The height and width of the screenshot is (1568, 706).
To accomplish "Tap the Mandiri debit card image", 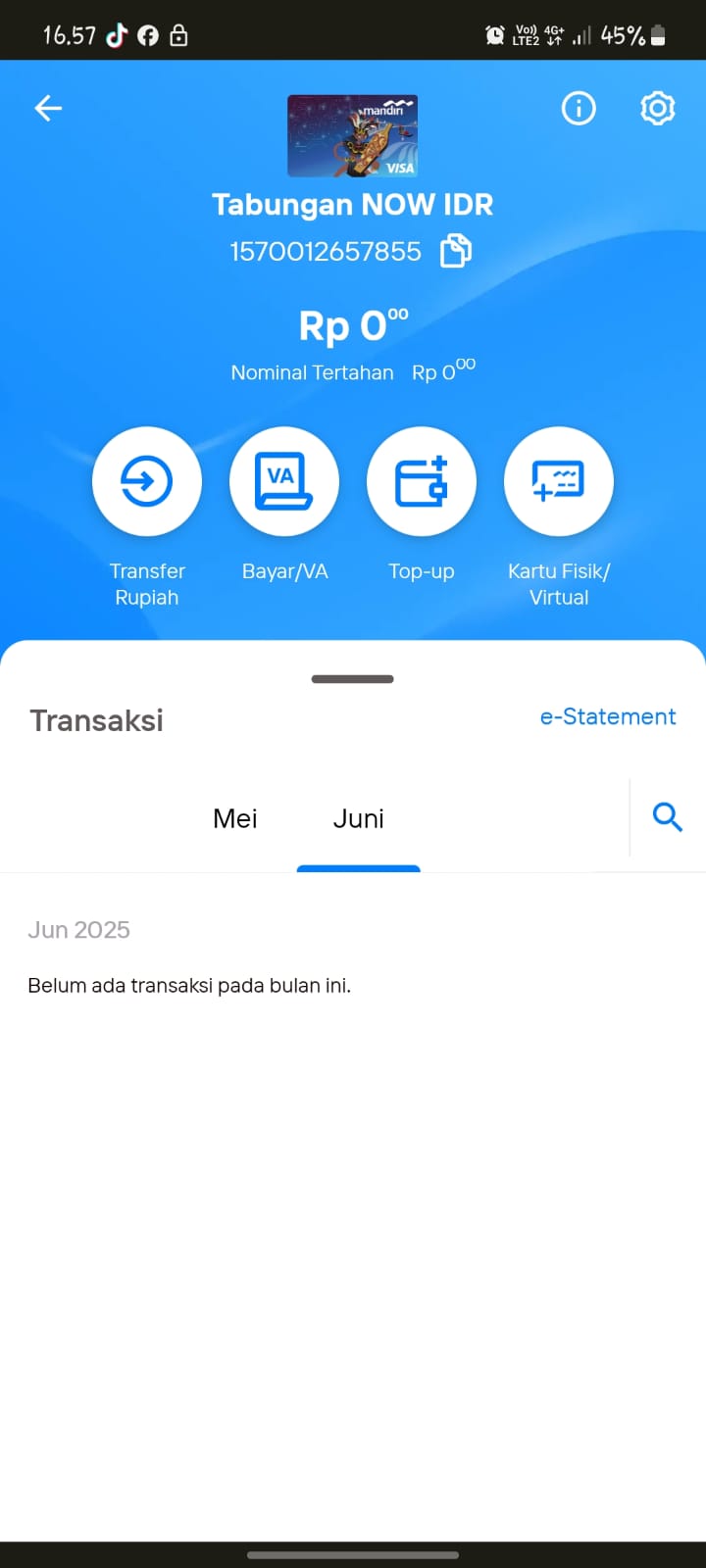I will [352, 136].
